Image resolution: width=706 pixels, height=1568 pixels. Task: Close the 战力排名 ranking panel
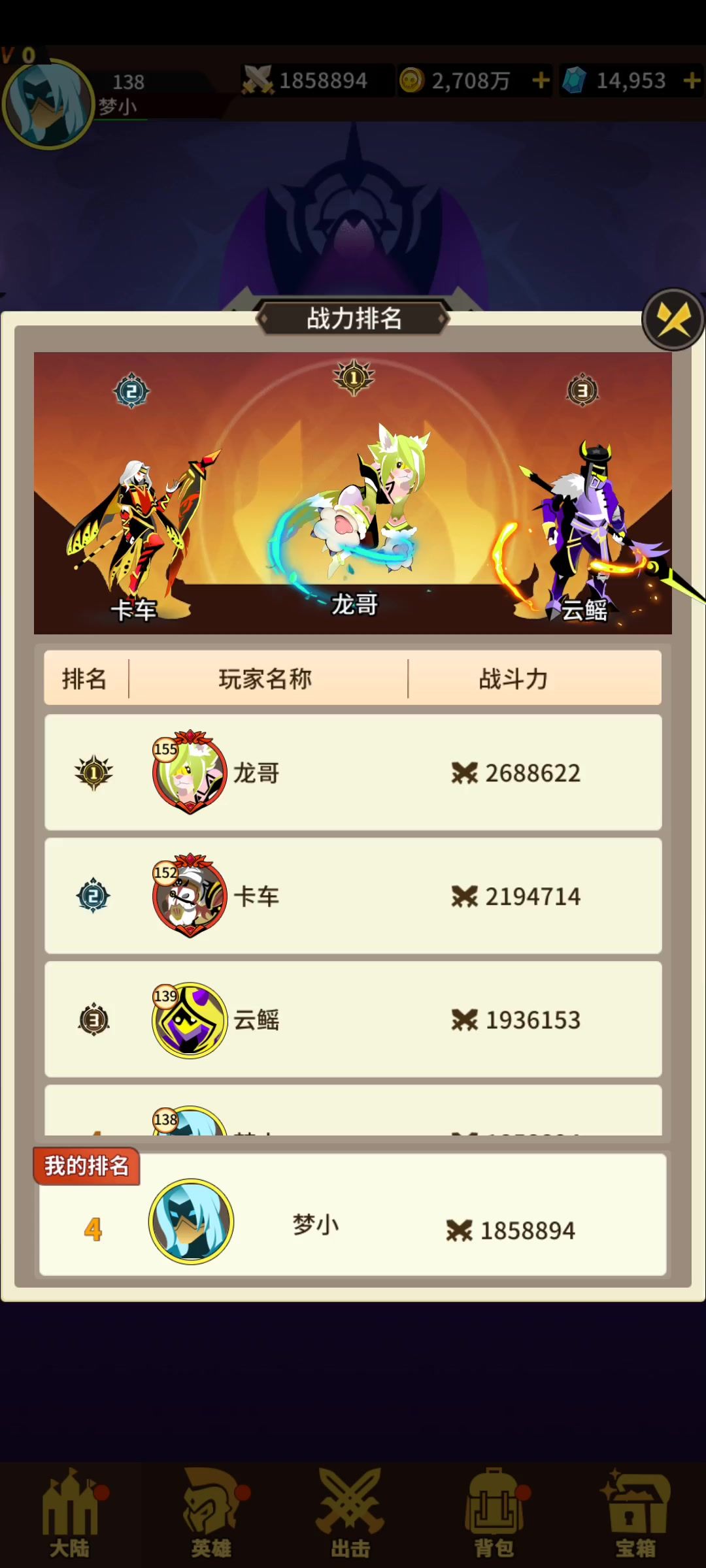tap(673, 319)
